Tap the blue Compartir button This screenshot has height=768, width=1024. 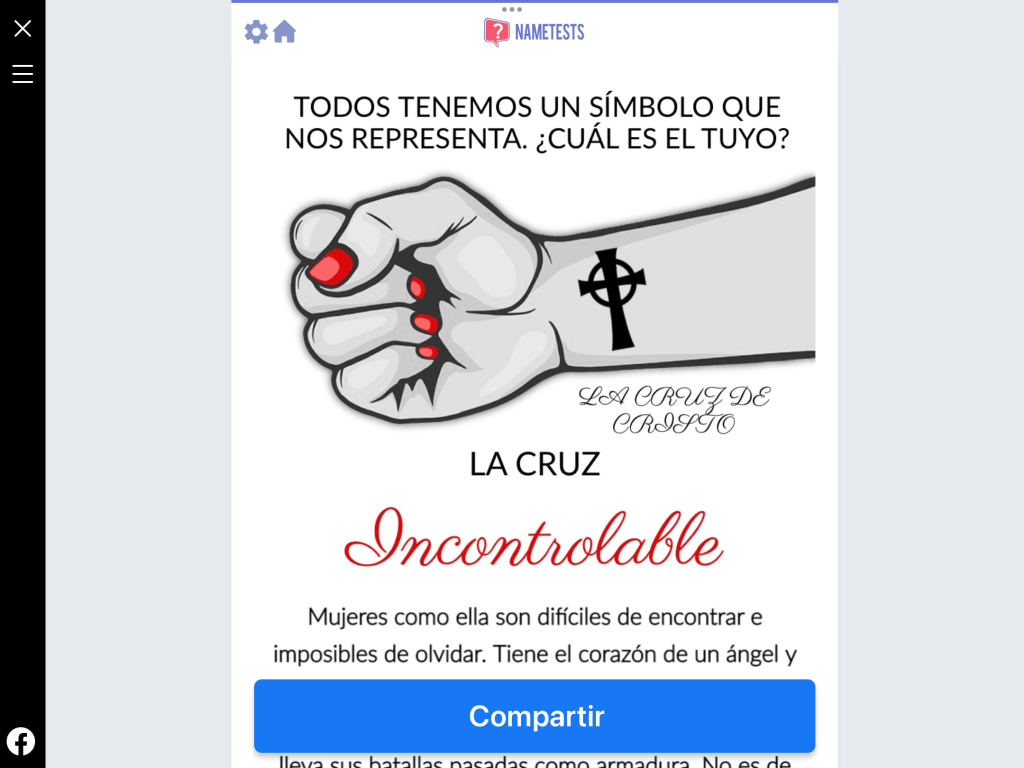pos(534,716)
